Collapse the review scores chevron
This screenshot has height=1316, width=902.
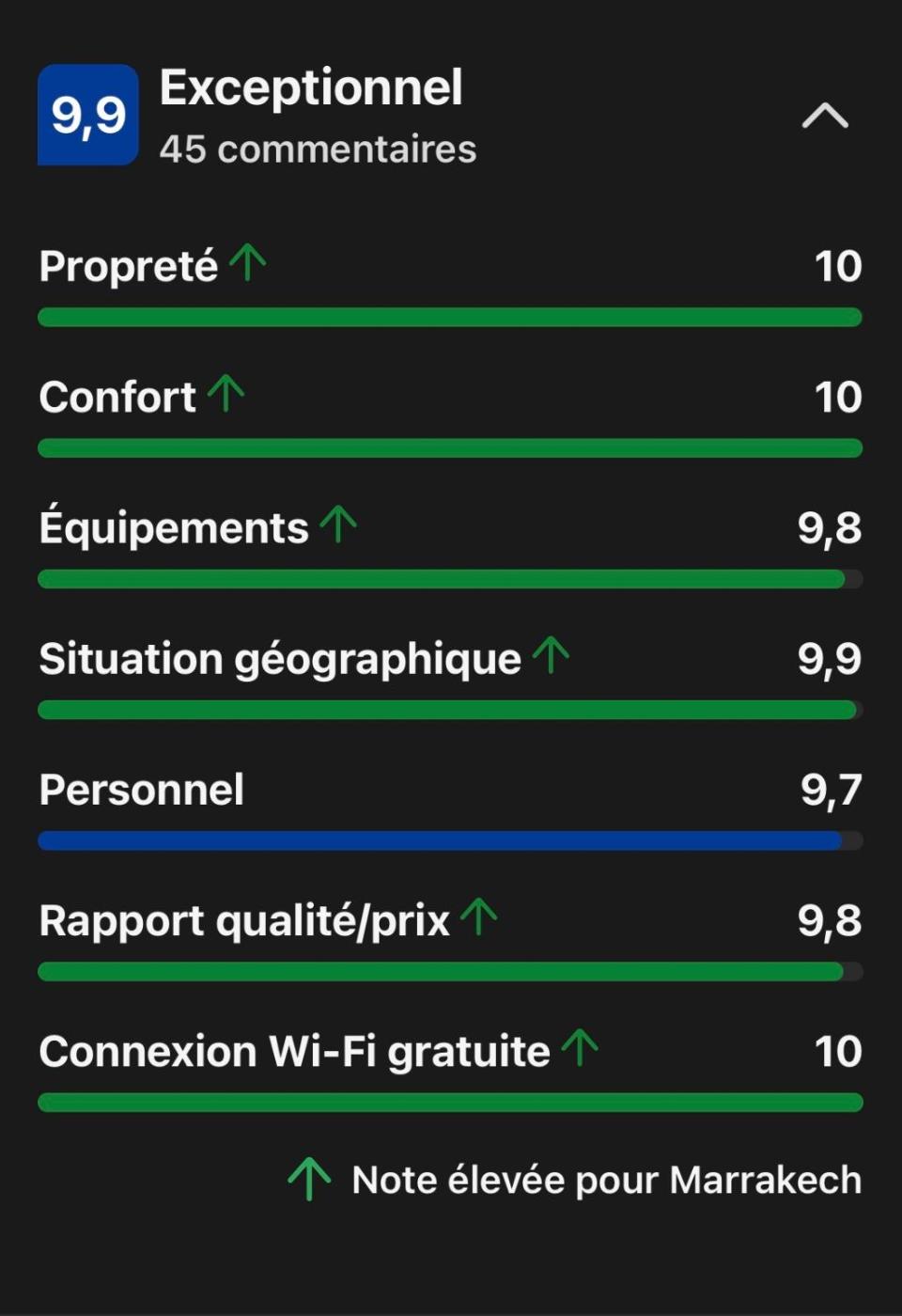[x=825, y=116]
